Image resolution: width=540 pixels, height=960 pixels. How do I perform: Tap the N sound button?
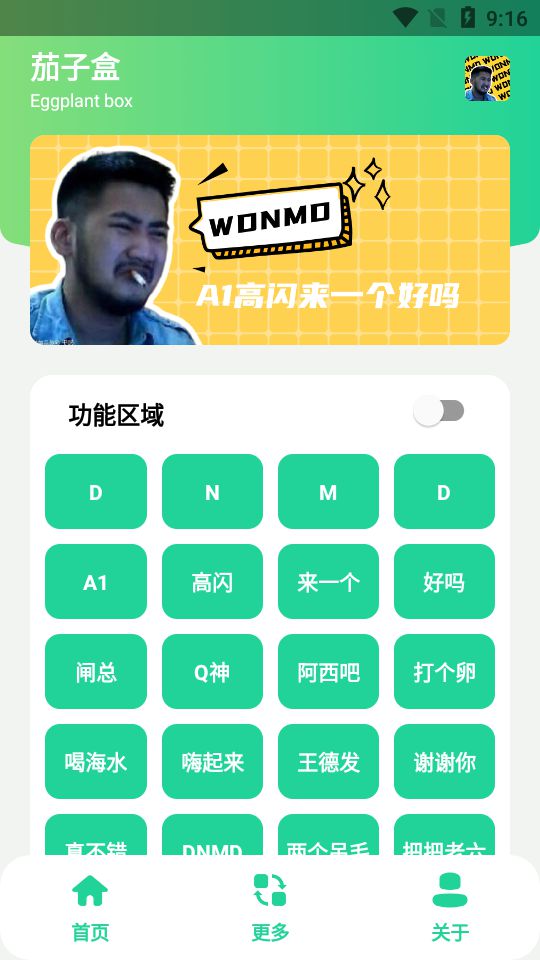212,492
